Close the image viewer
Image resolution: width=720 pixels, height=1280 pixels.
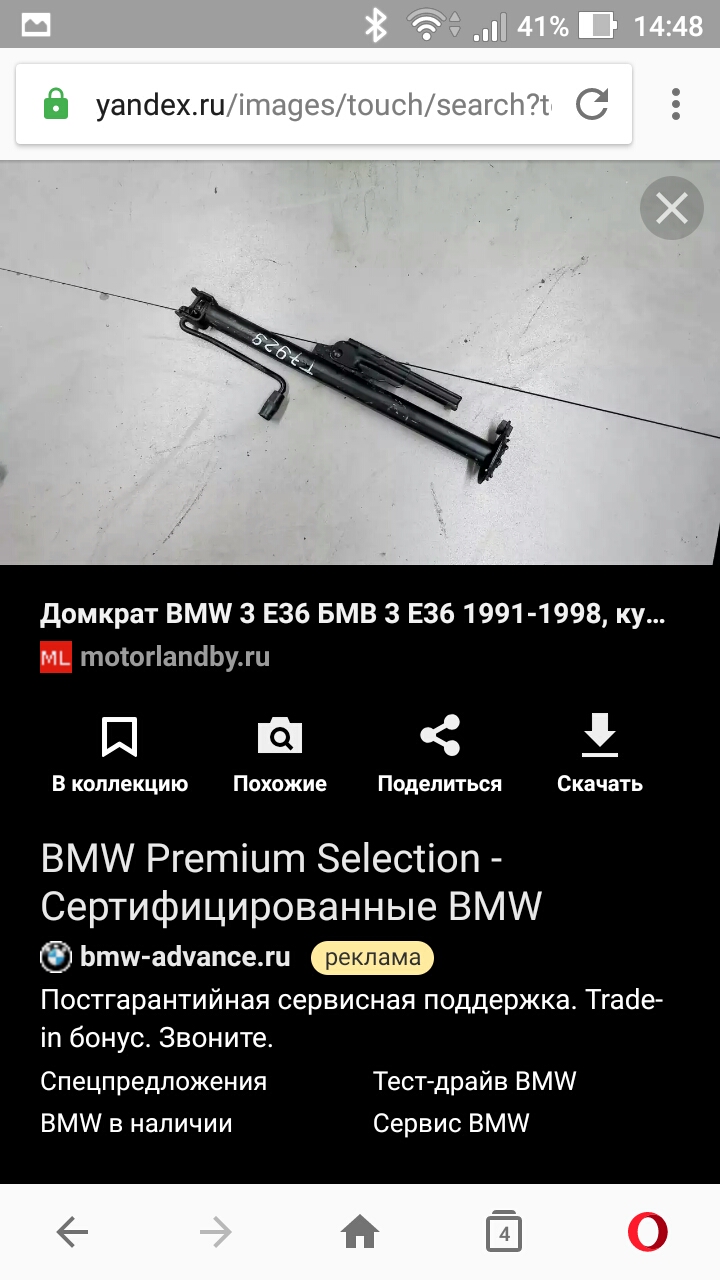click(671, 208)
